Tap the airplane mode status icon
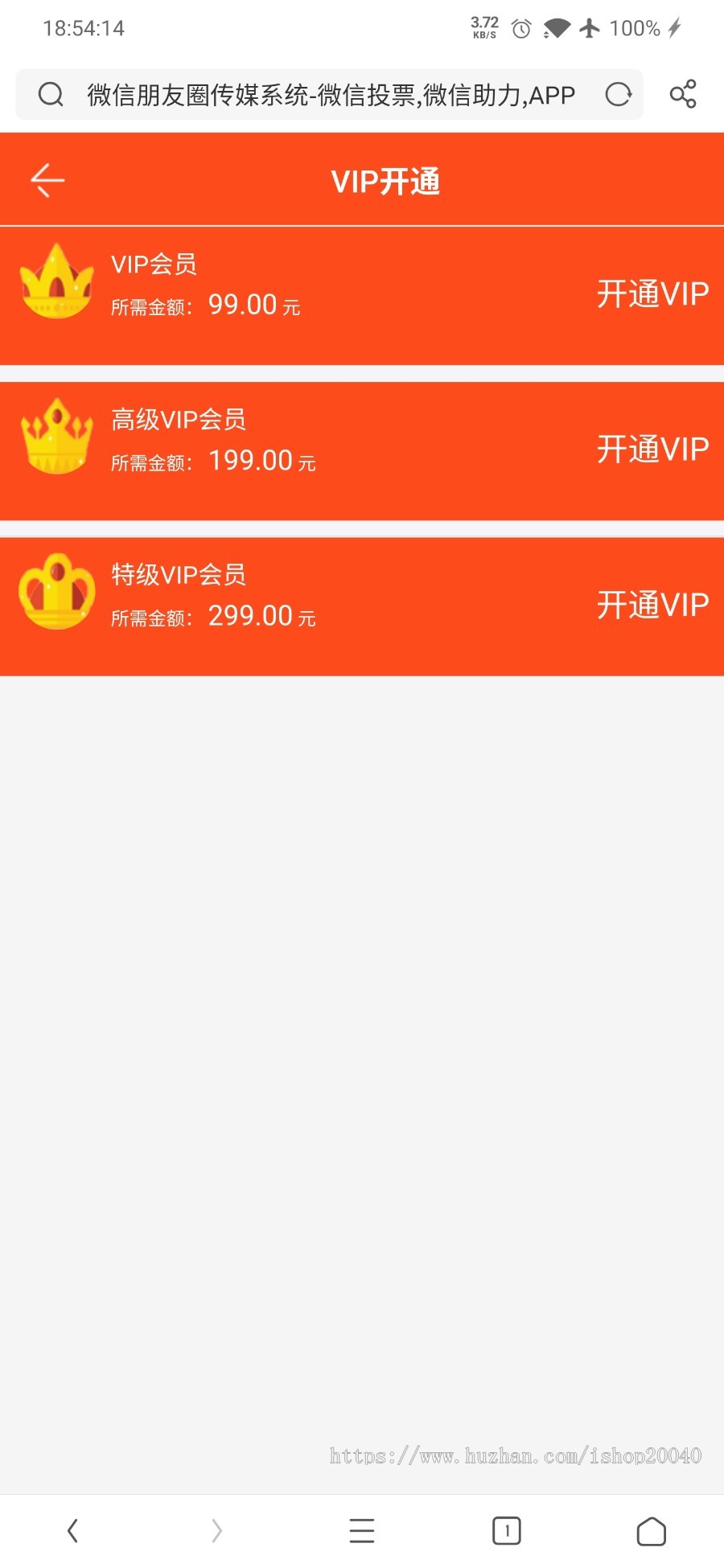Image resolution: width=724 pixels, height=1568 pixels. 590,27
